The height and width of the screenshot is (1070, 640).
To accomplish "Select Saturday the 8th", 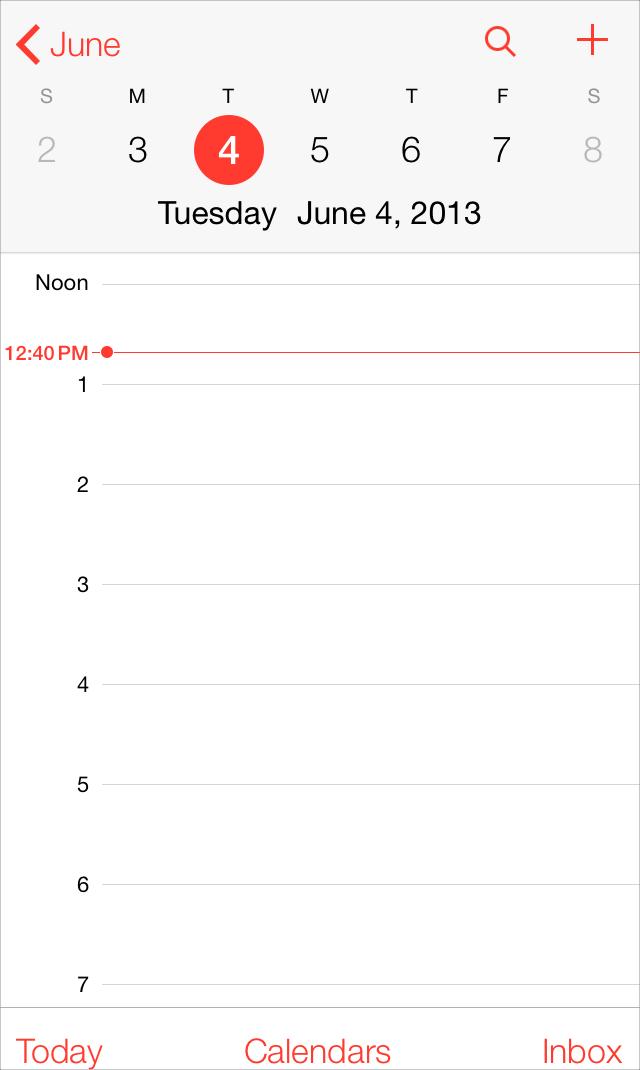I will tap(593, 150).
